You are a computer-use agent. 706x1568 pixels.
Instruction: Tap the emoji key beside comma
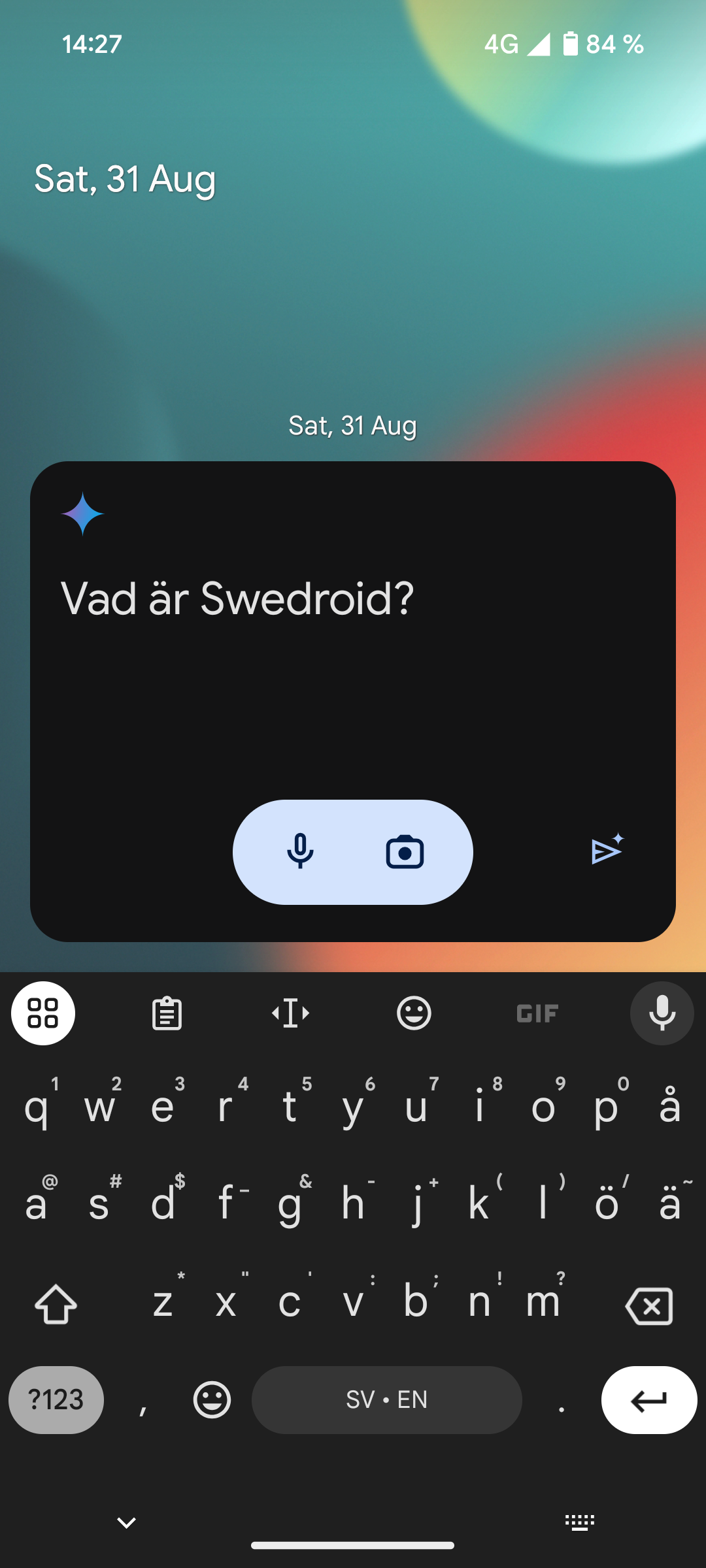pos(212,1399)
